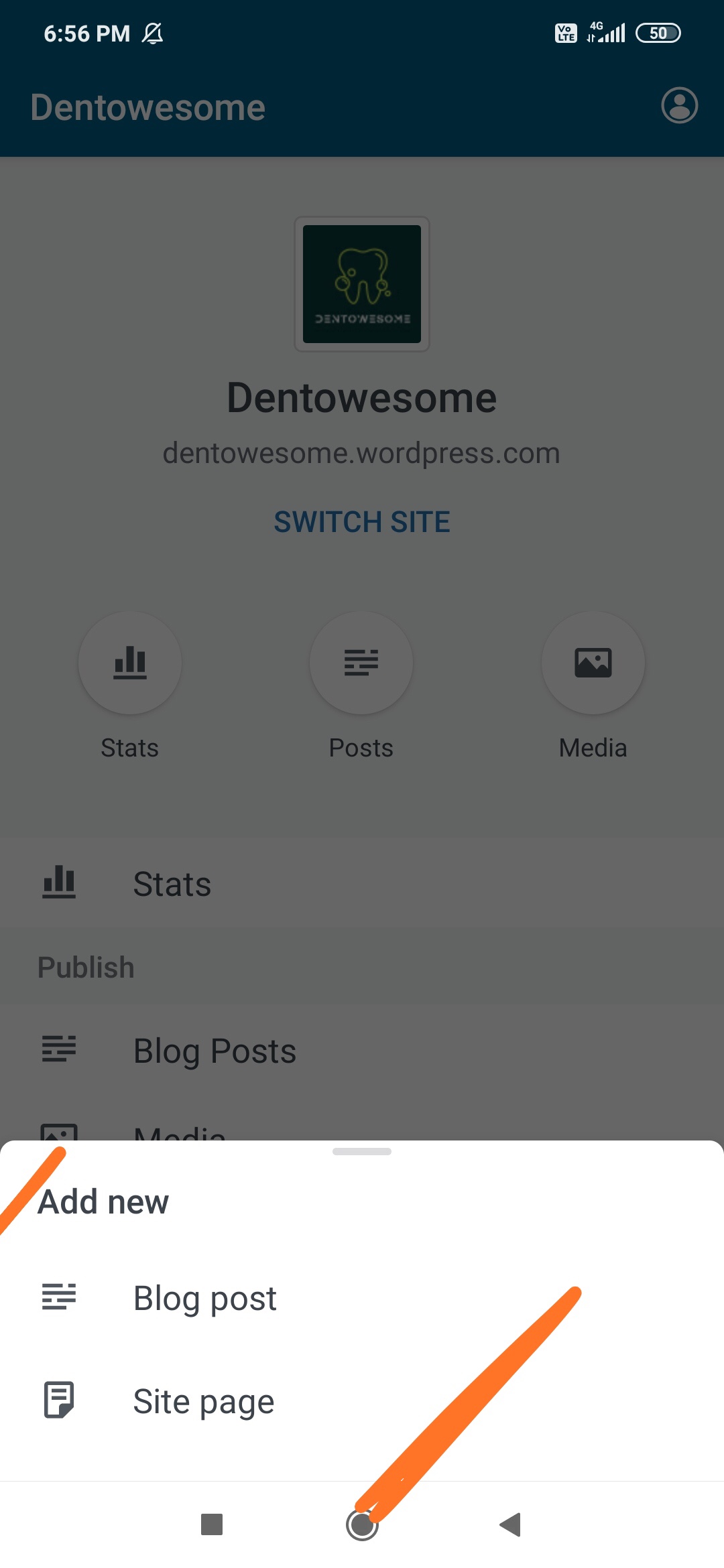724x1568 pixels.
Task: Go to the Android home screen
Action: pyautogui.click(x=362, y=1525)
